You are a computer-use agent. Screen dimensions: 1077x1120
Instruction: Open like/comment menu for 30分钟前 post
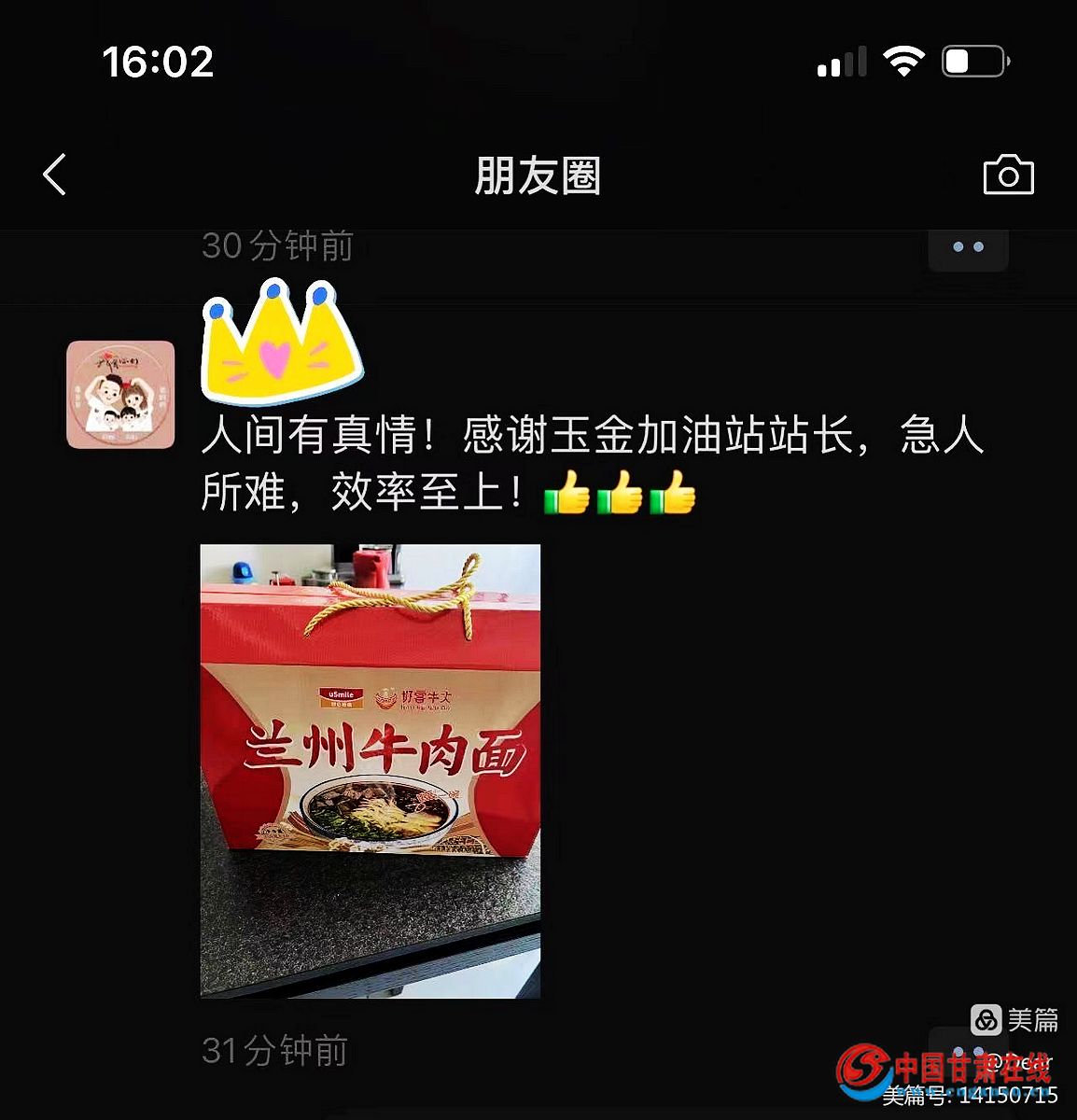[x=968, y=248]
